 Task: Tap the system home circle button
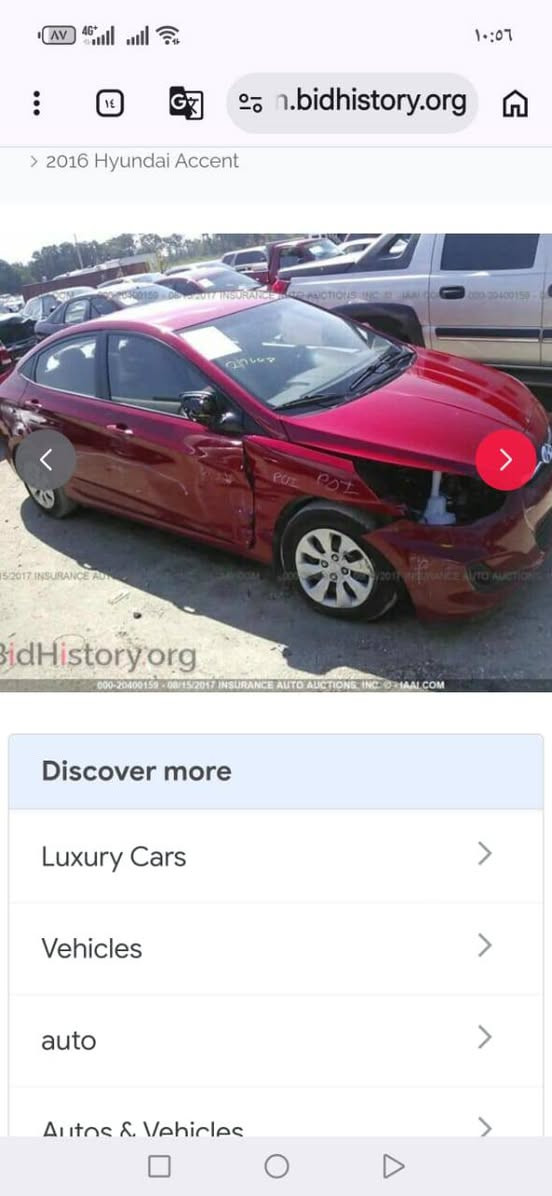pyautogui.click(x=276, y=1165)
